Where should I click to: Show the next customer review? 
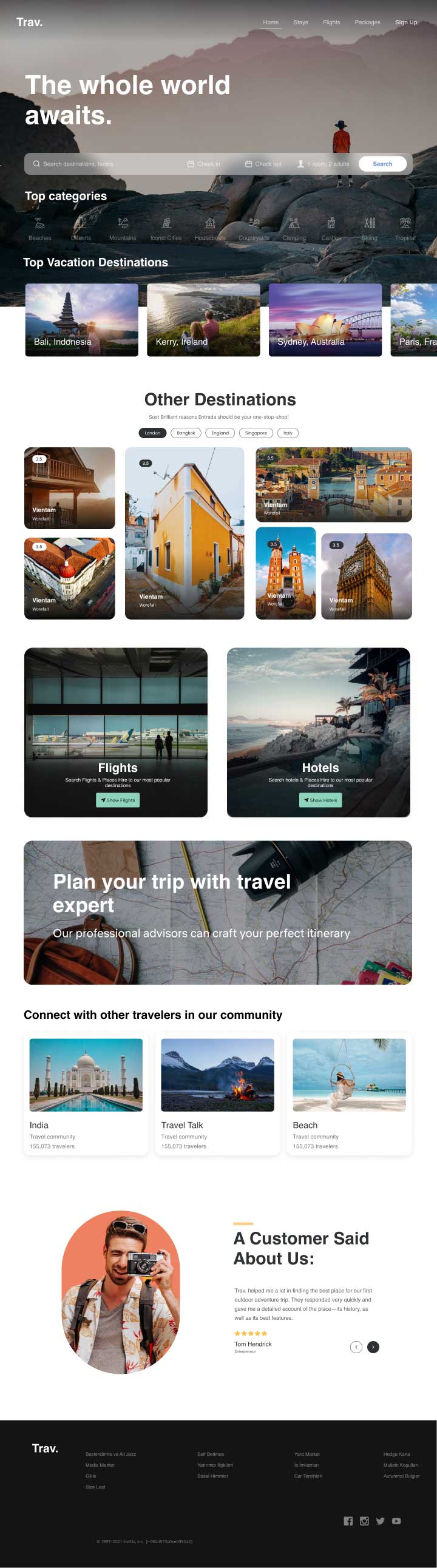(373, 1347)
